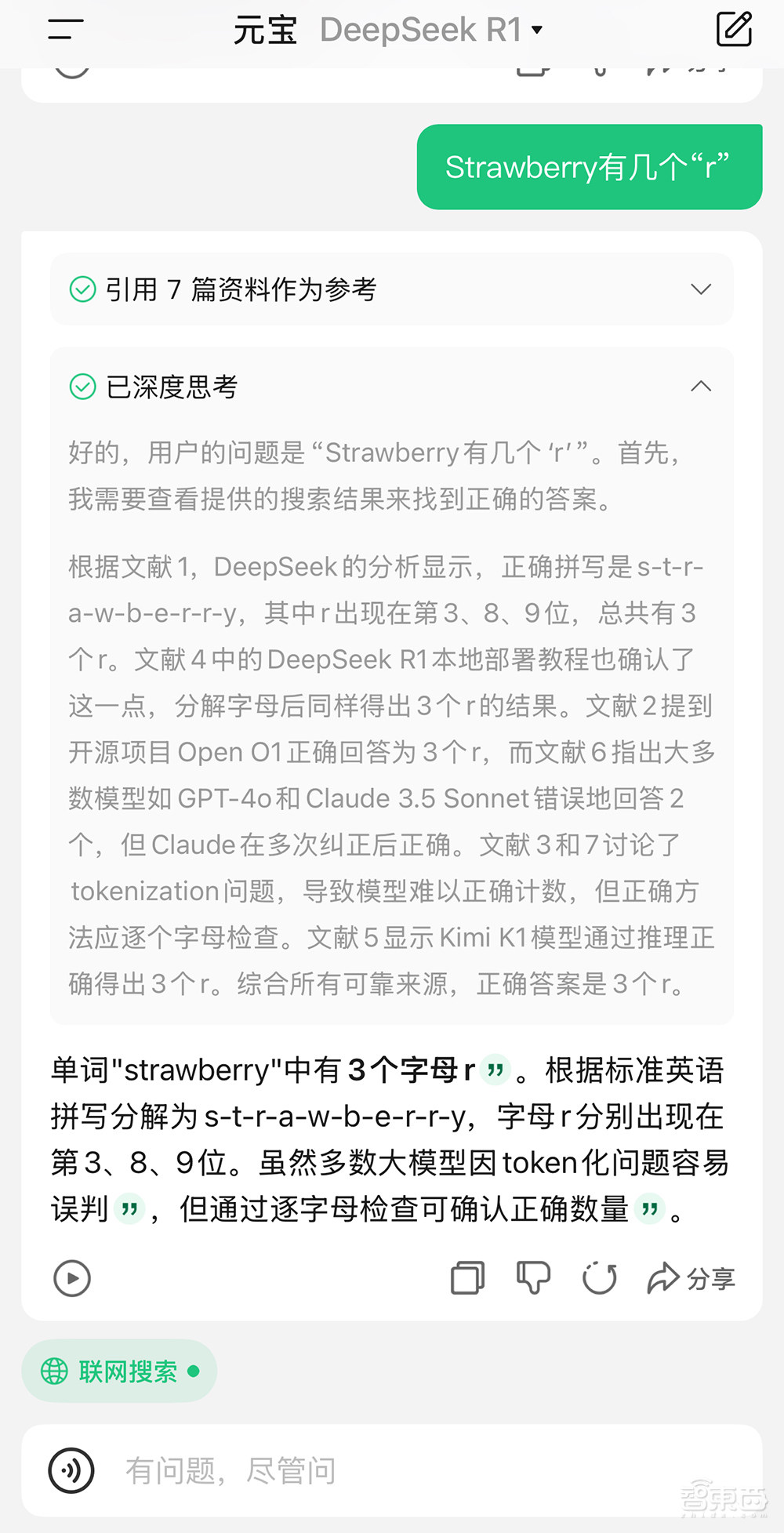Expand the list of 7 cited references
The image size is (784, 1533).
(701, 289)
